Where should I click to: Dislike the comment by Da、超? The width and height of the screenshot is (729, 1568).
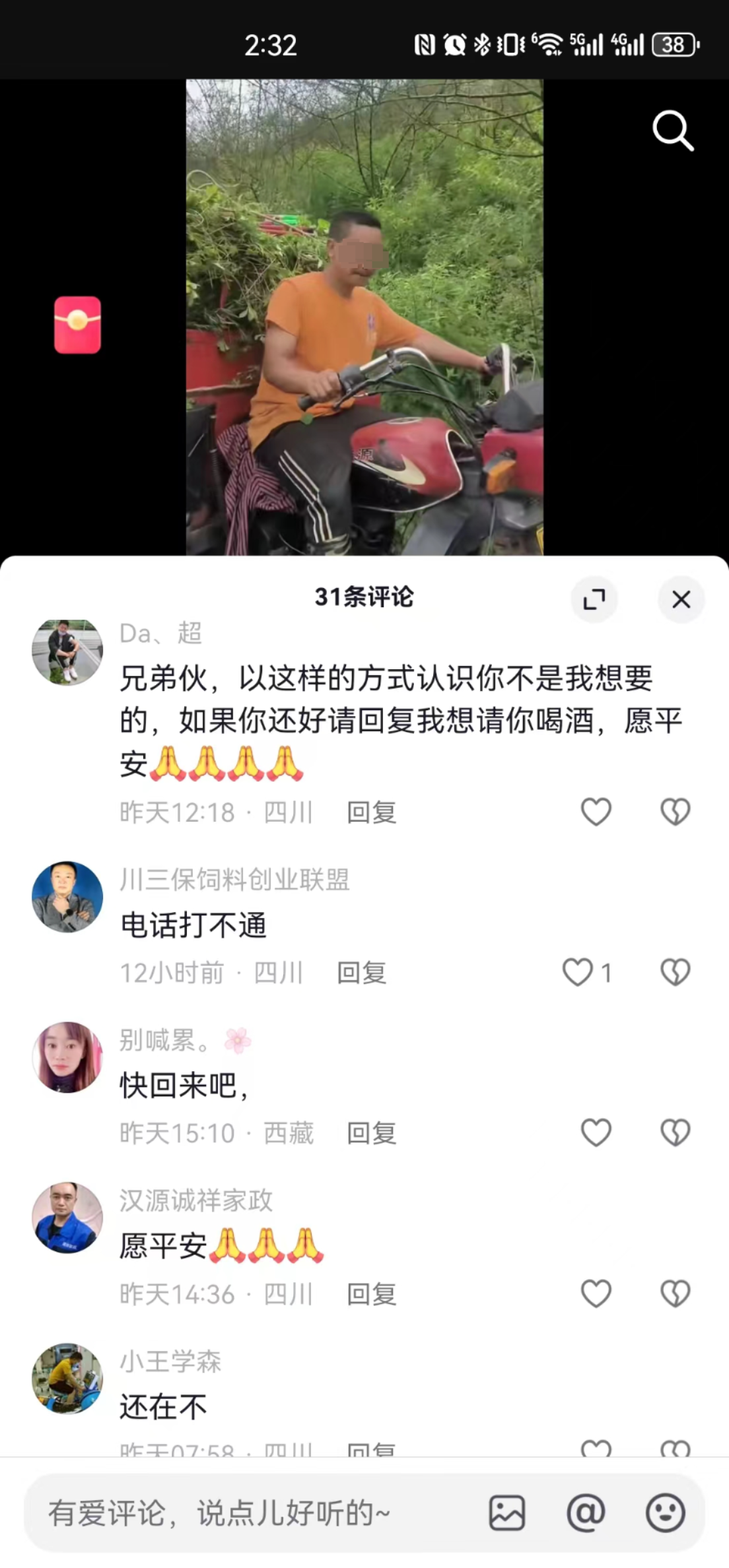pyautogui.click(x=675, y=812)
